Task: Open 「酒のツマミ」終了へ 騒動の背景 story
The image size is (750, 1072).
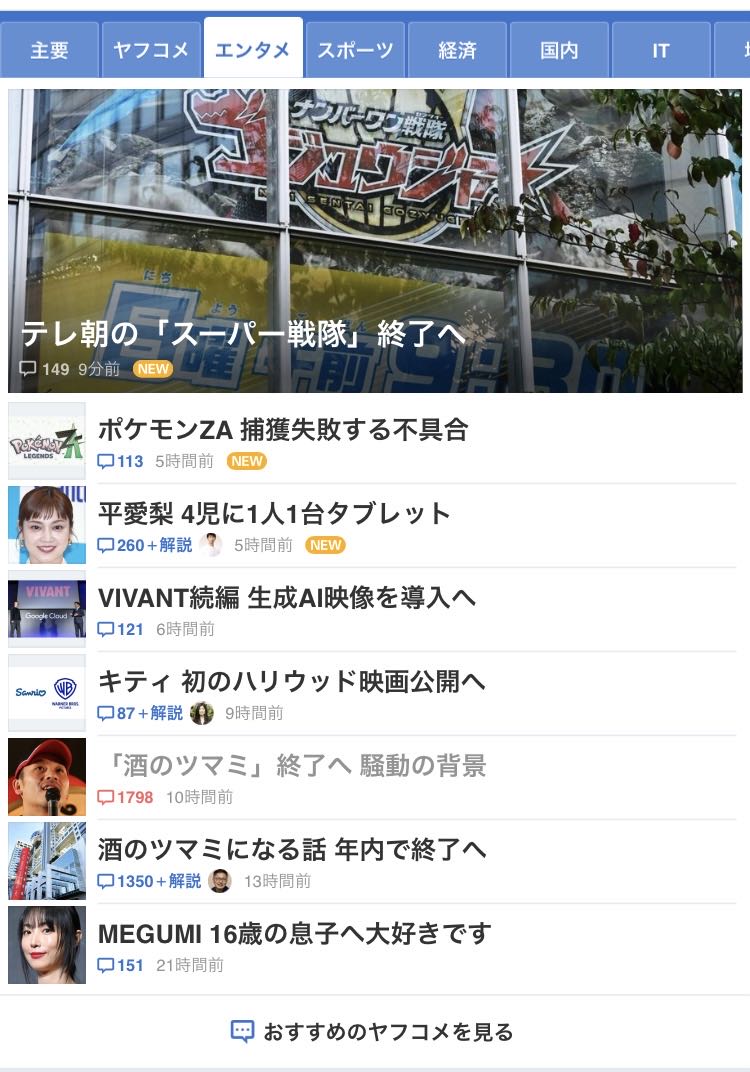Action: [292, 766]
